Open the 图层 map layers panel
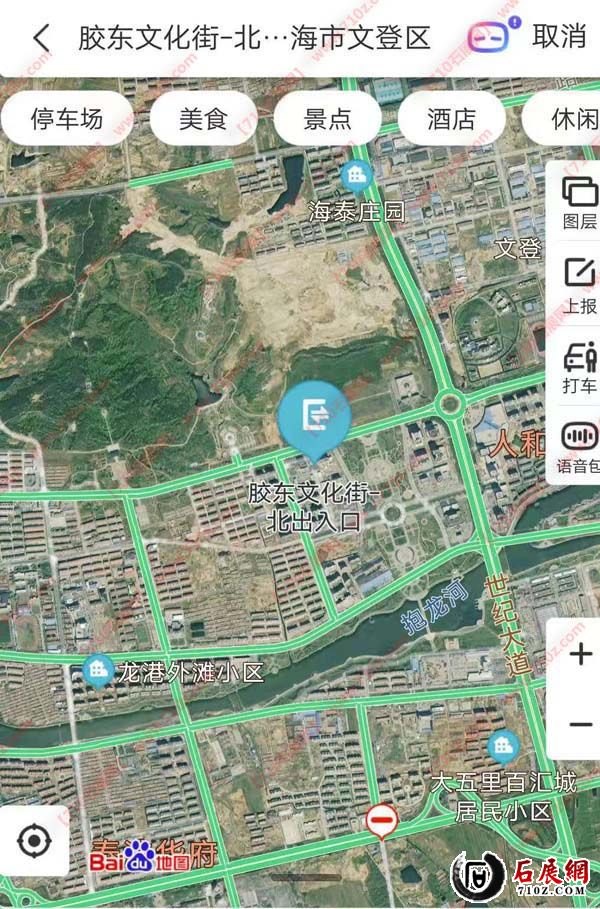This screenshot has height=909, width=600. (579, 202)
